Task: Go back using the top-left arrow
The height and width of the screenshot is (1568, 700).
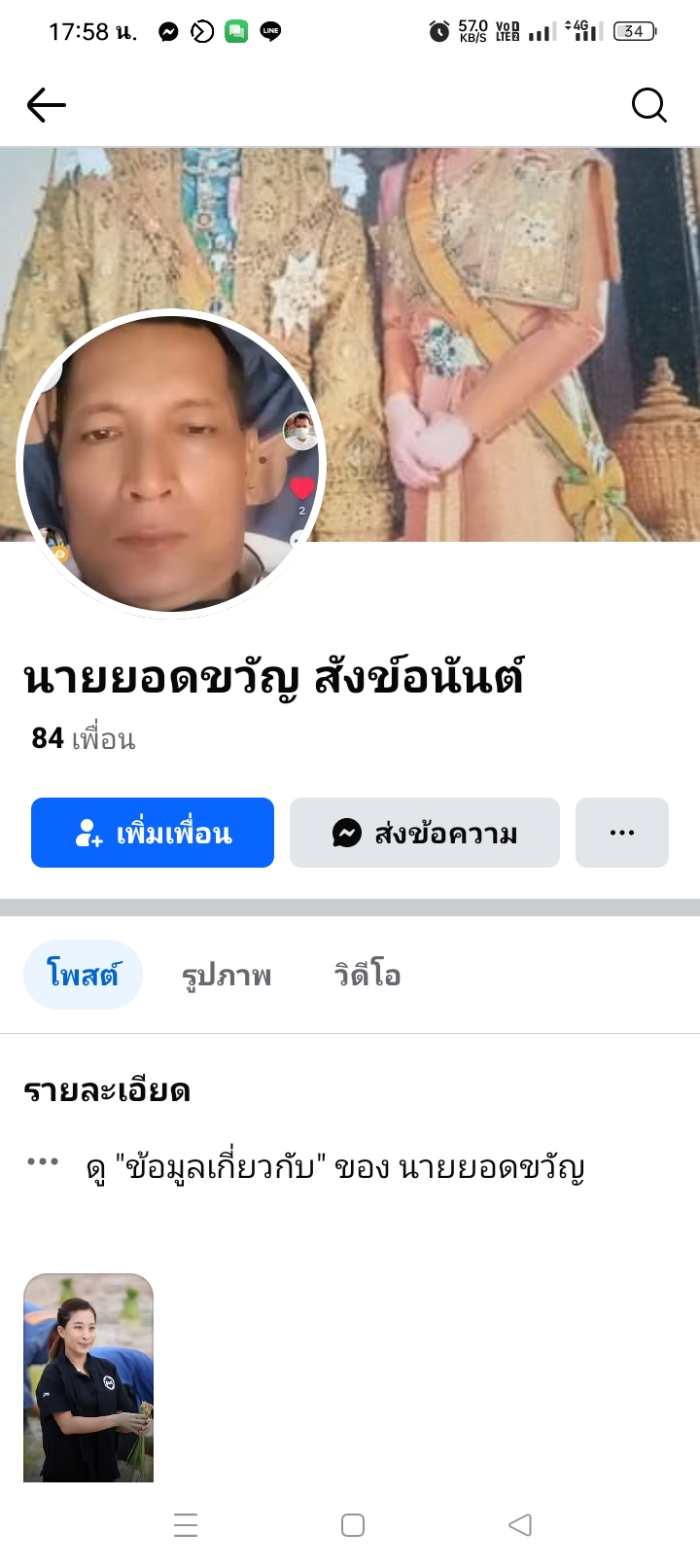Action: pyautogui.click(x=46, y=105)
